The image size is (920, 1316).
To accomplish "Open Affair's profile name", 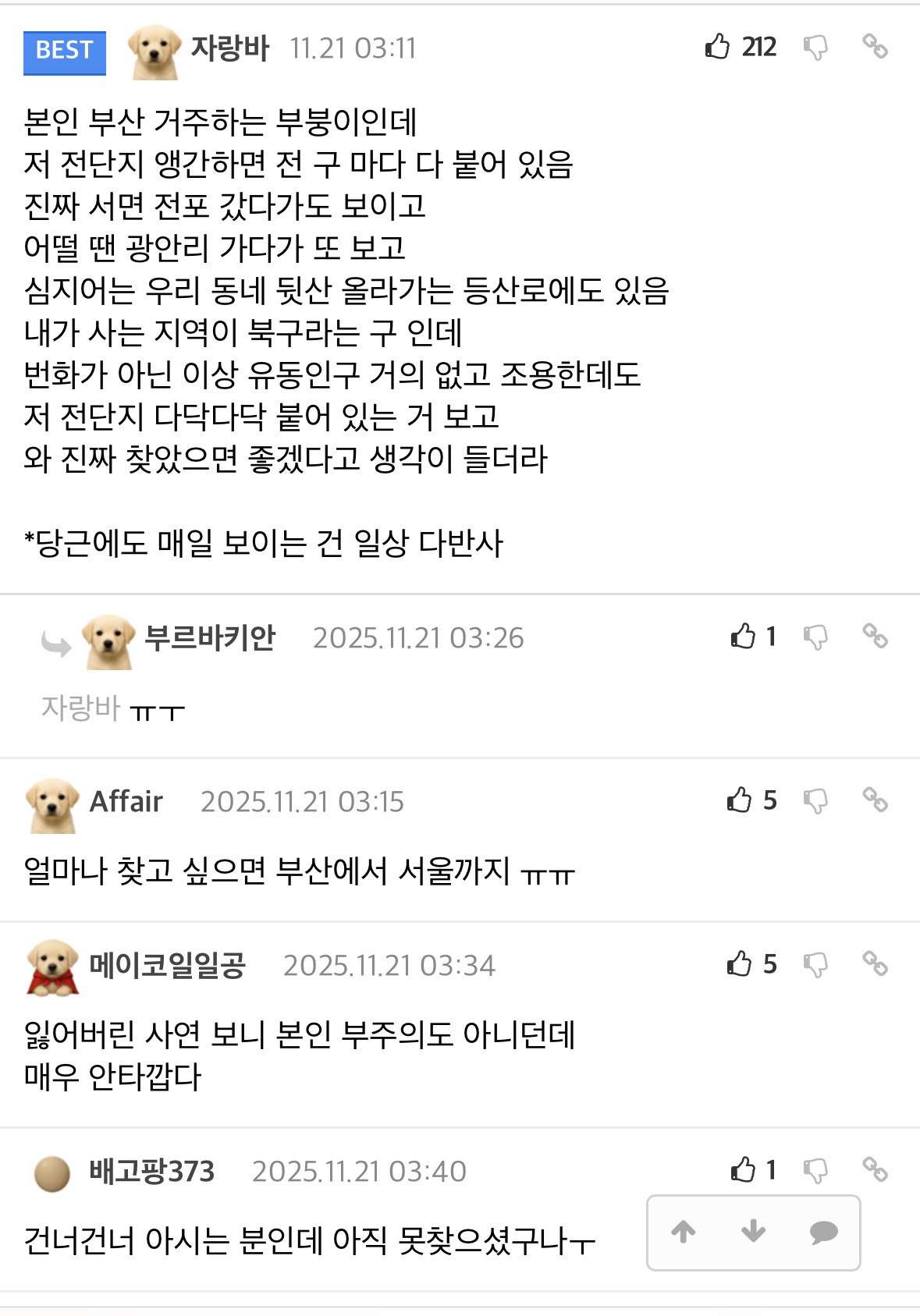I will click(x=126, y=801).
